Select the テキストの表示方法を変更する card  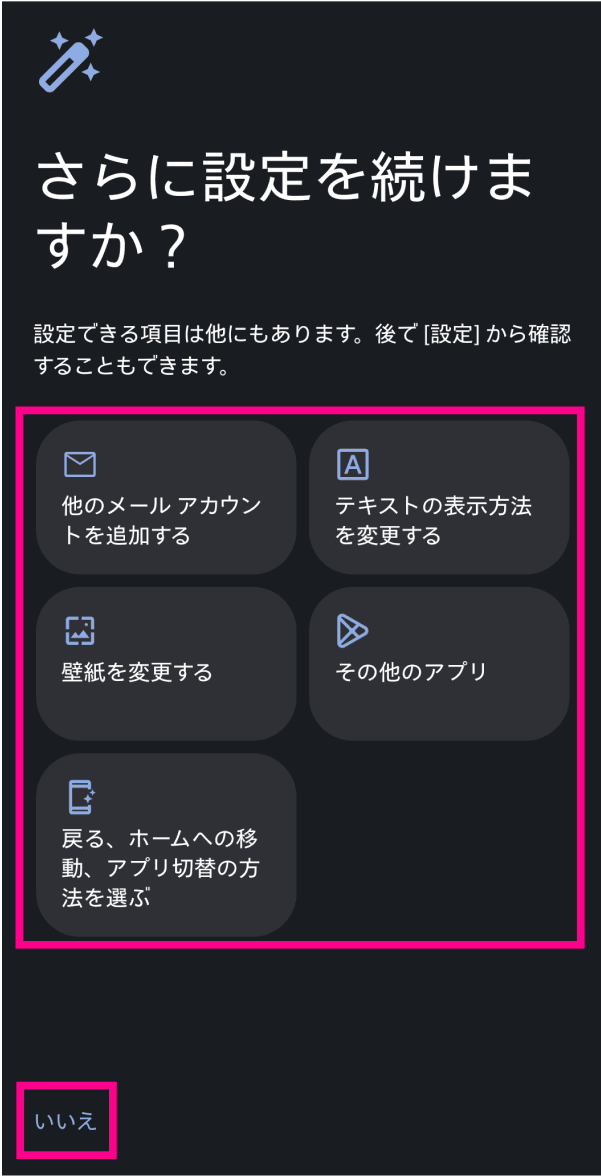(439, 498)
